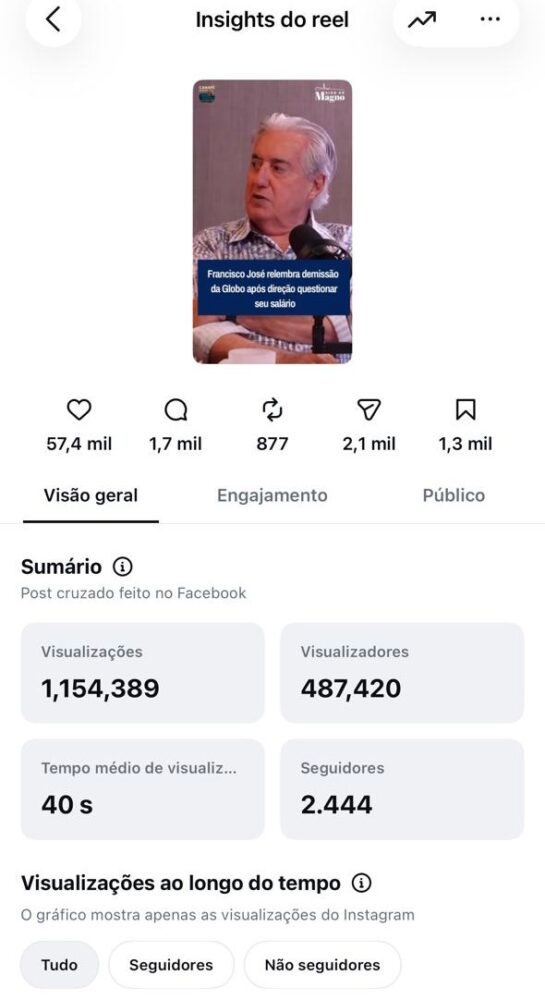Go back using the top-left arrow
This screenshot has height=1000, width=545.
pyautogui.click(x=53, y=19)
